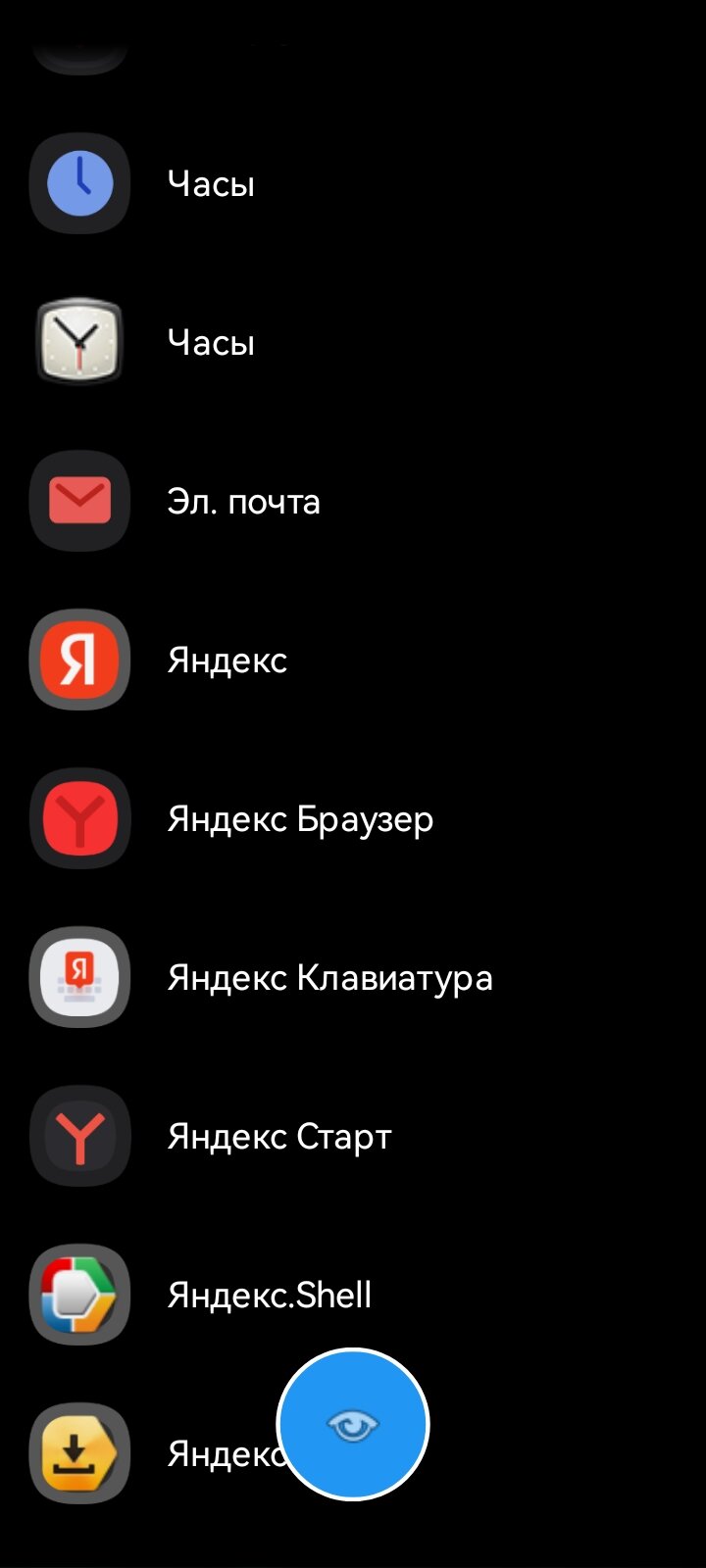The width and height of the screenshot is (706, 1568).
Task: Tap the blue eye floating button
Action: 353,1424
